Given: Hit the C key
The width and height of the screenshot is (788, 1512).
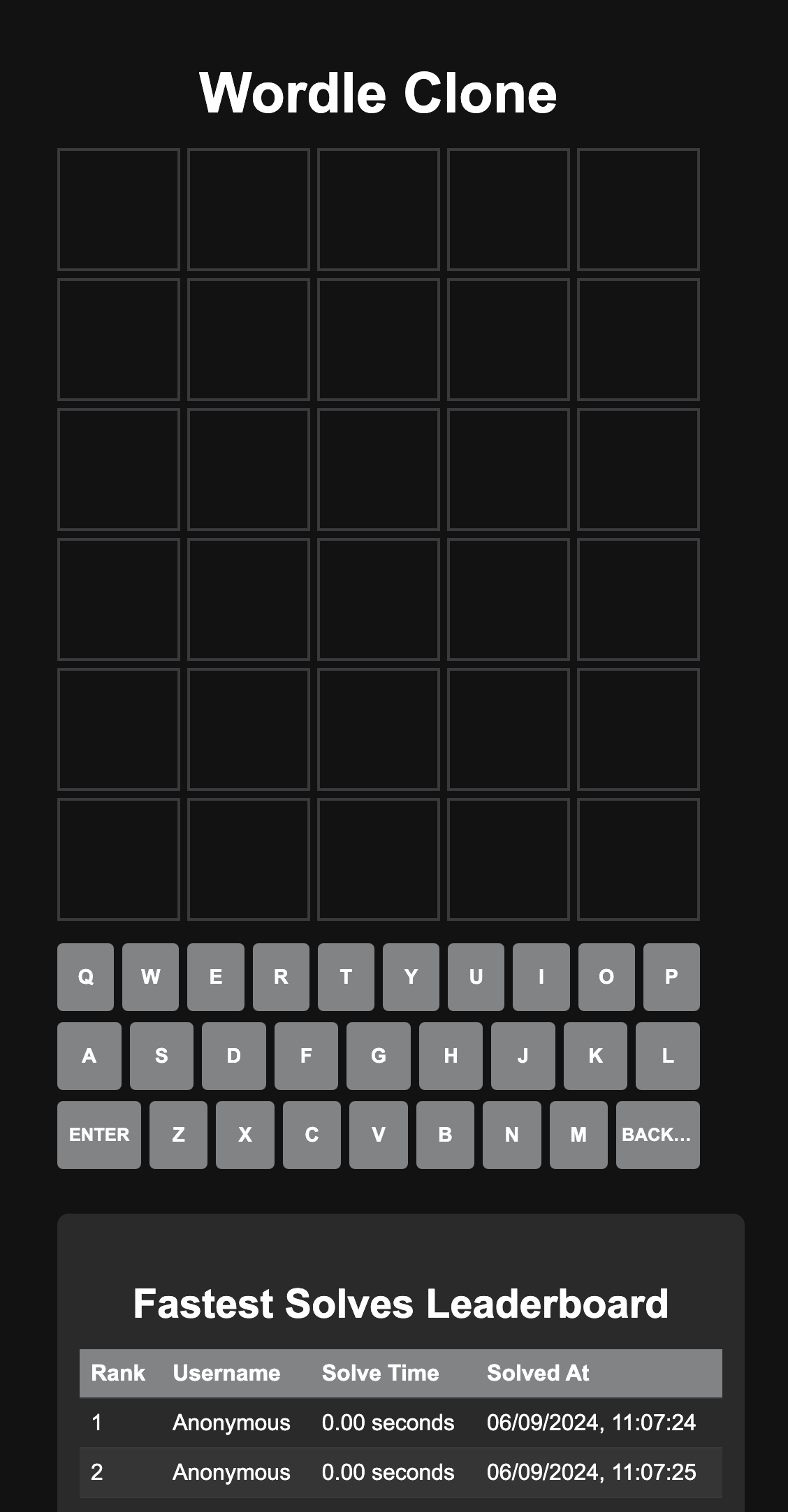Looking at the screenshot, I should click(x=312, y=1135).
